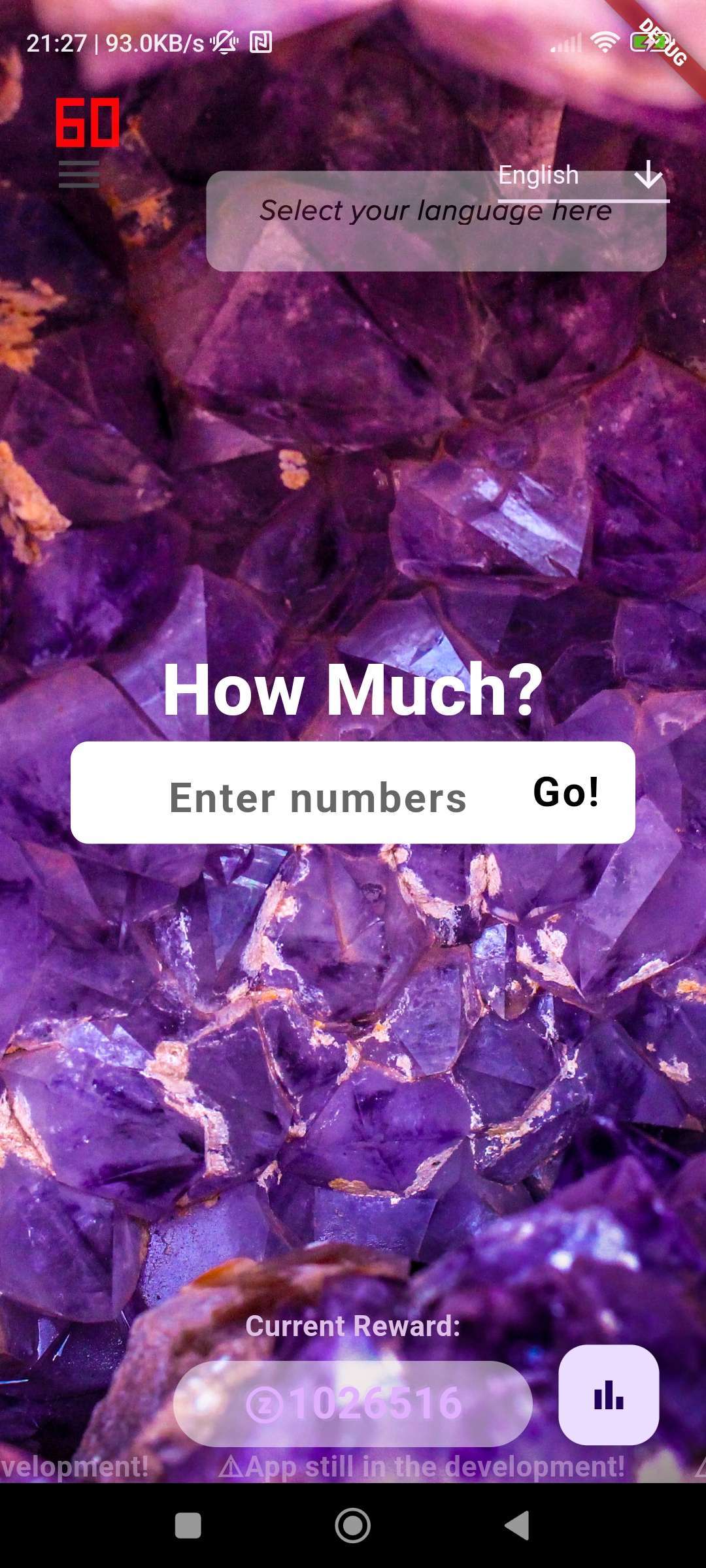The width and height of the screenshot is (706, 1568).
Task: Return to the system home screen
Action: pos(353,1526)
